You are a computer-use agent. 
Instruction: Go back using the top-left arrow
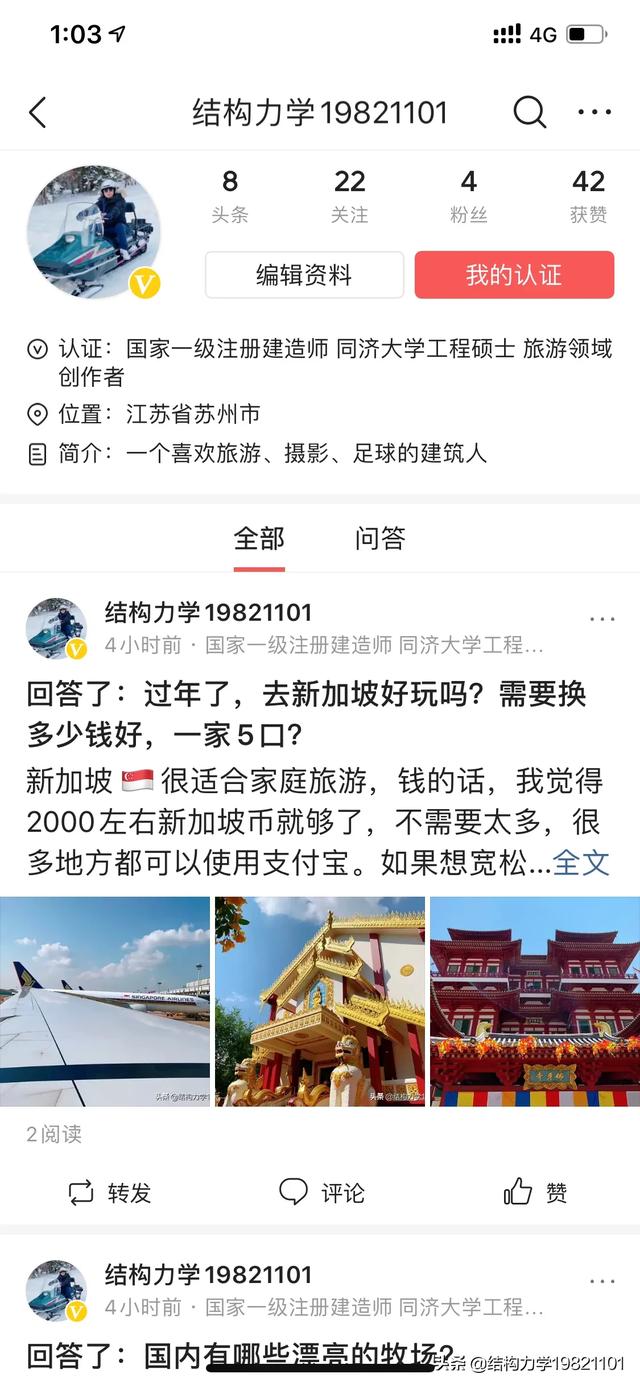[38, 113]
